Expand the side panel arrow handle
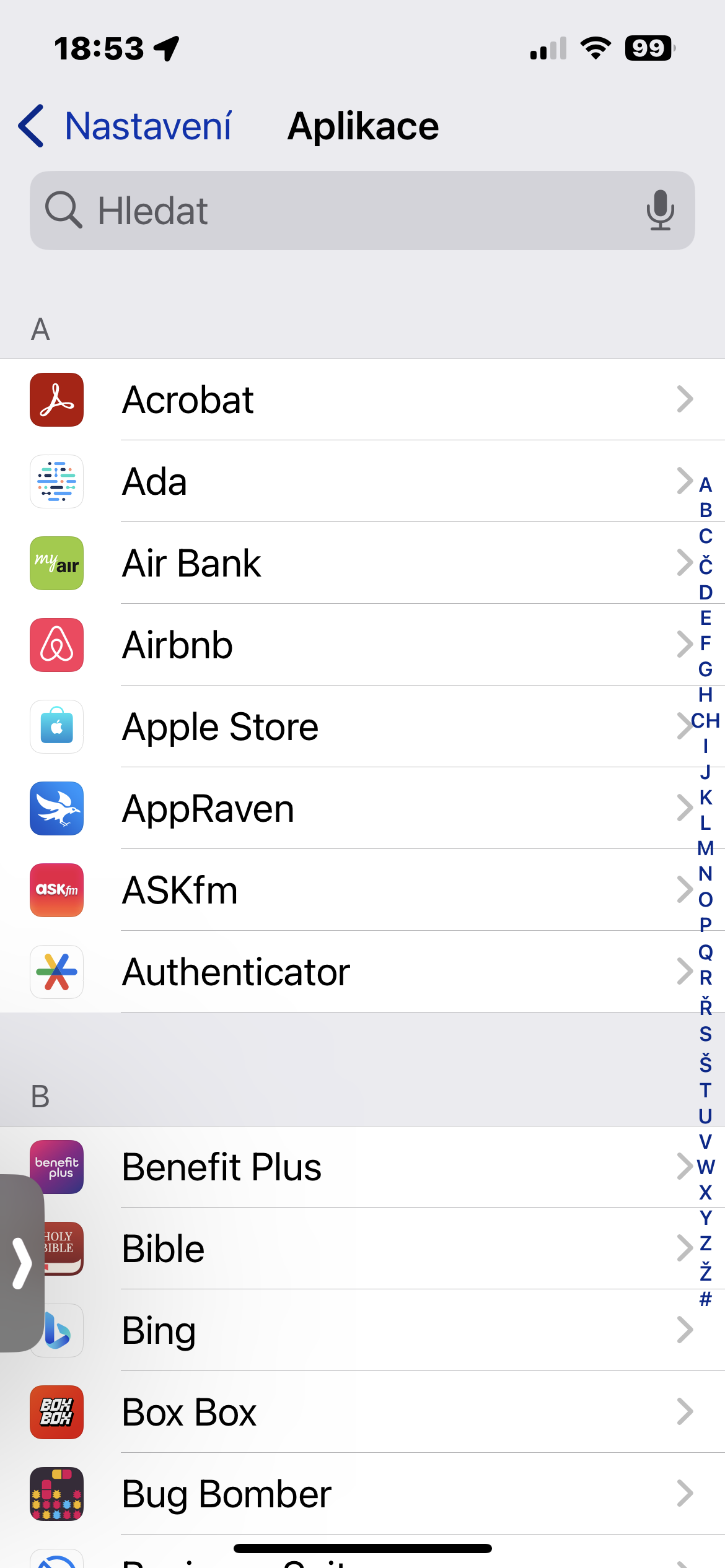The height and width of the screenshot is (1568, 725). pos(22,1263)
